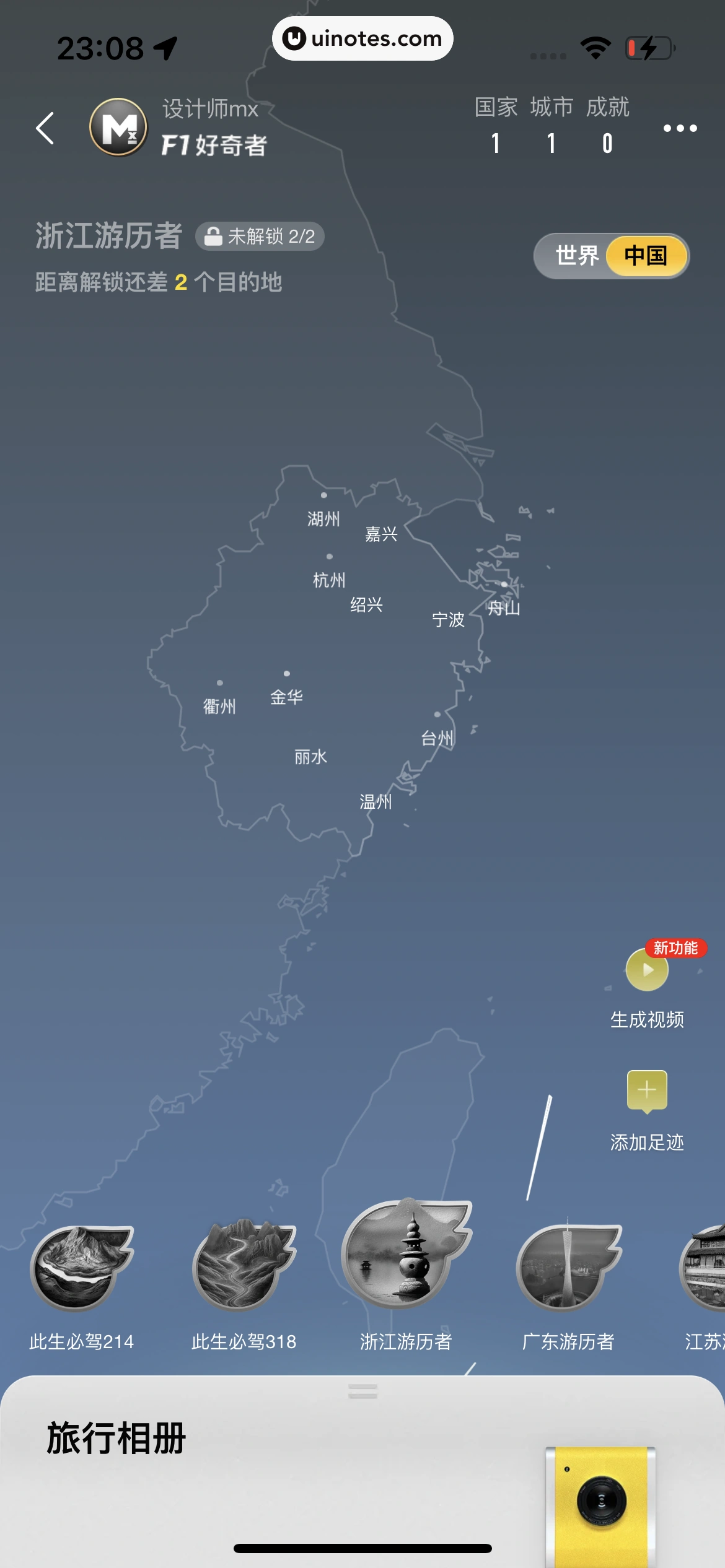725x1568 pixels.
Task: Switch the map to 世界 view
Action: (x=576, y=256)
